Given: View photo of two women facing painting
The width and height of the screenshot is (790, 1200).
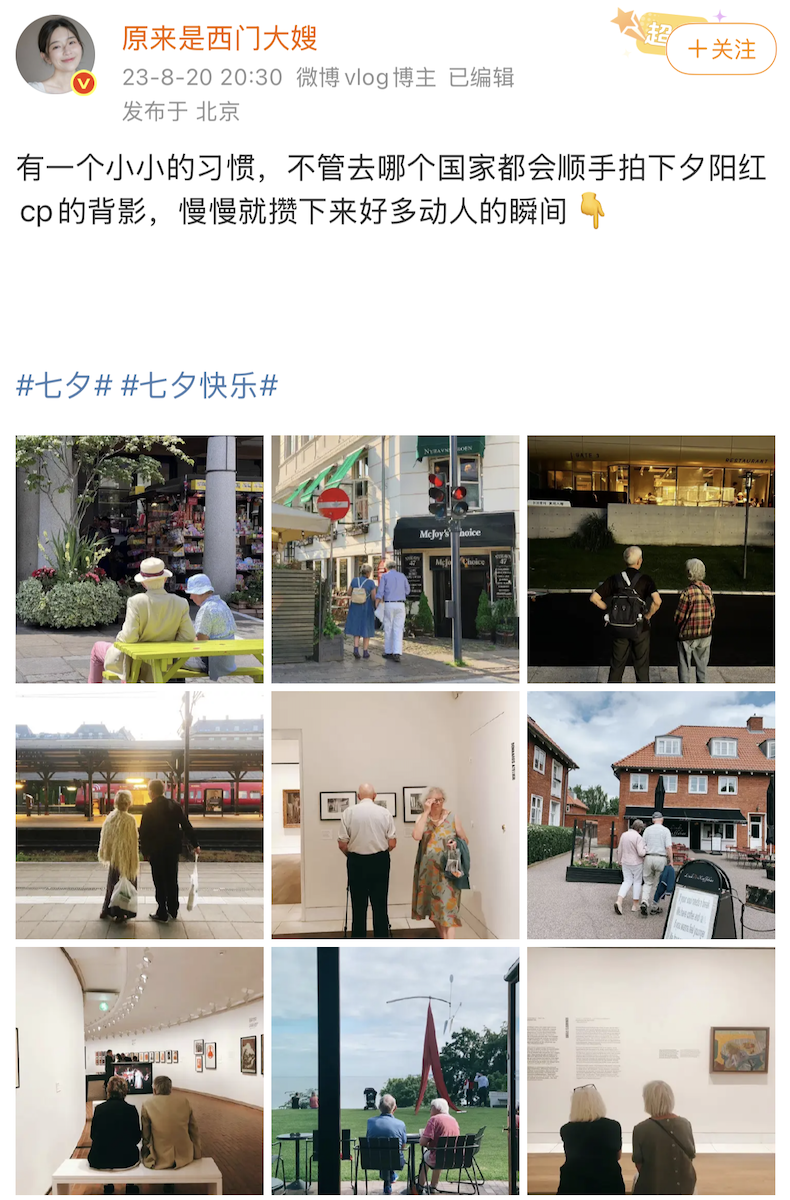Looking at the screenshot, I should (651, 1071).
